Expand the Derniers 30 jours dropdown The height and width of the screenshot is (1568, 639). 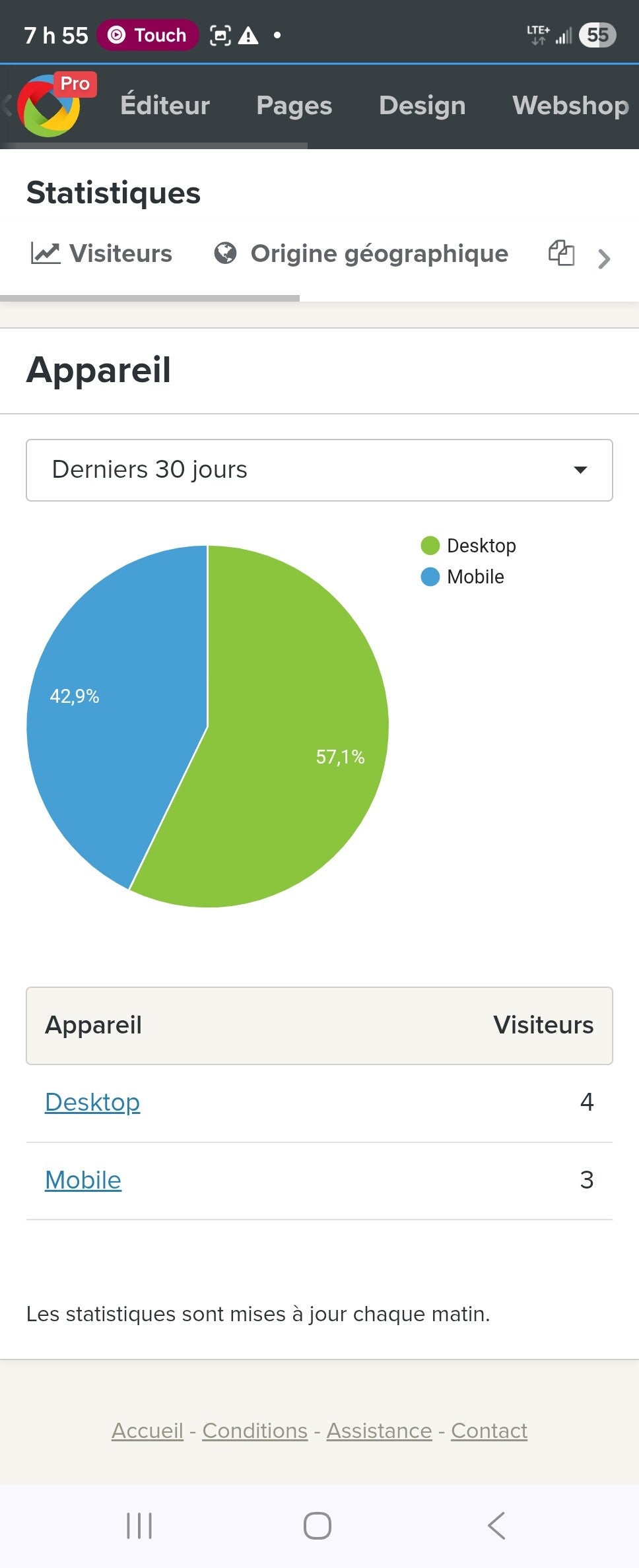[319, 470]
